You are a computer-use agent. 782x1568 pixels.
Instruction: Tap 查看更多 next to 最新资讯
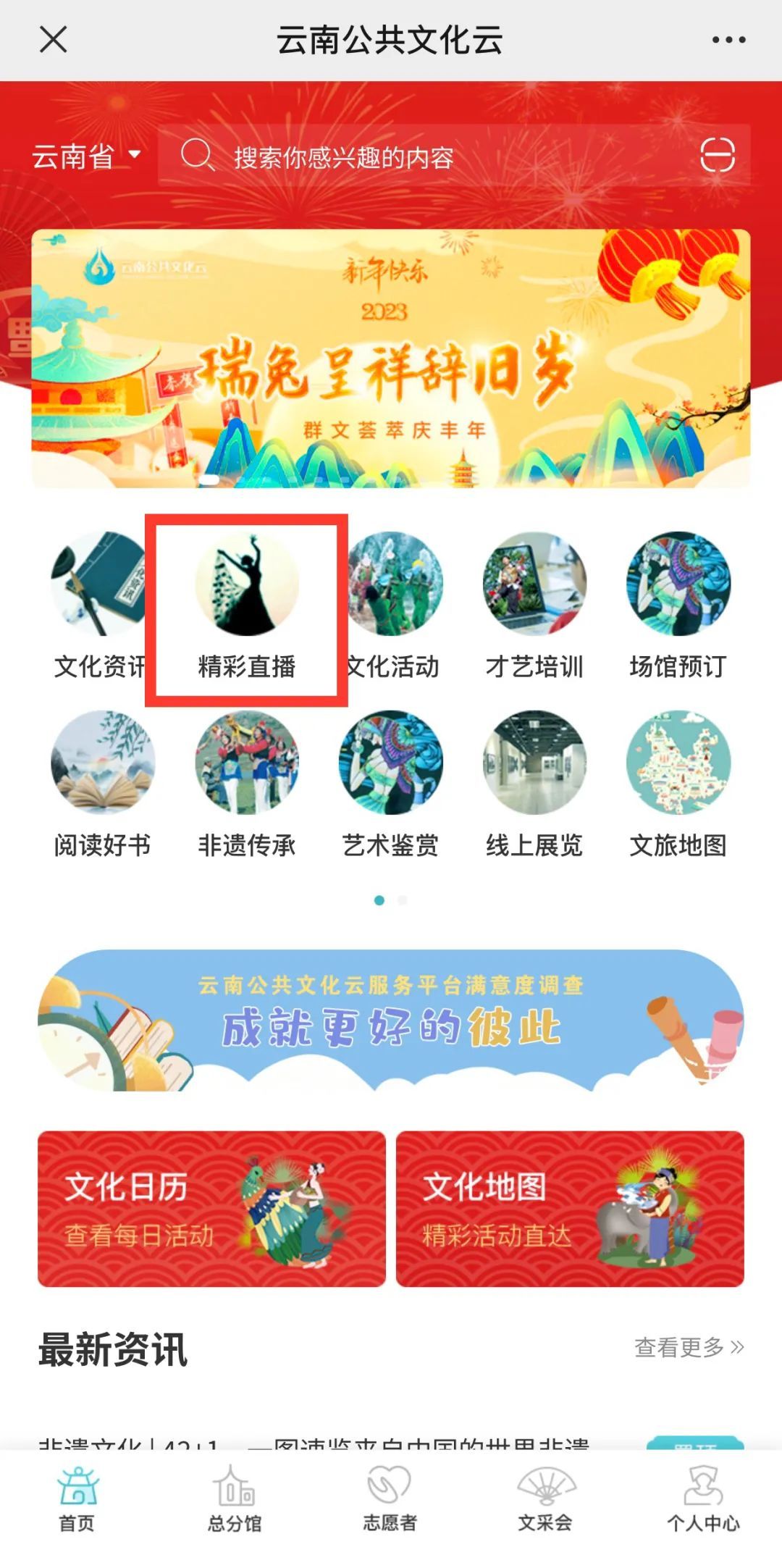[x=689, y=1347]
